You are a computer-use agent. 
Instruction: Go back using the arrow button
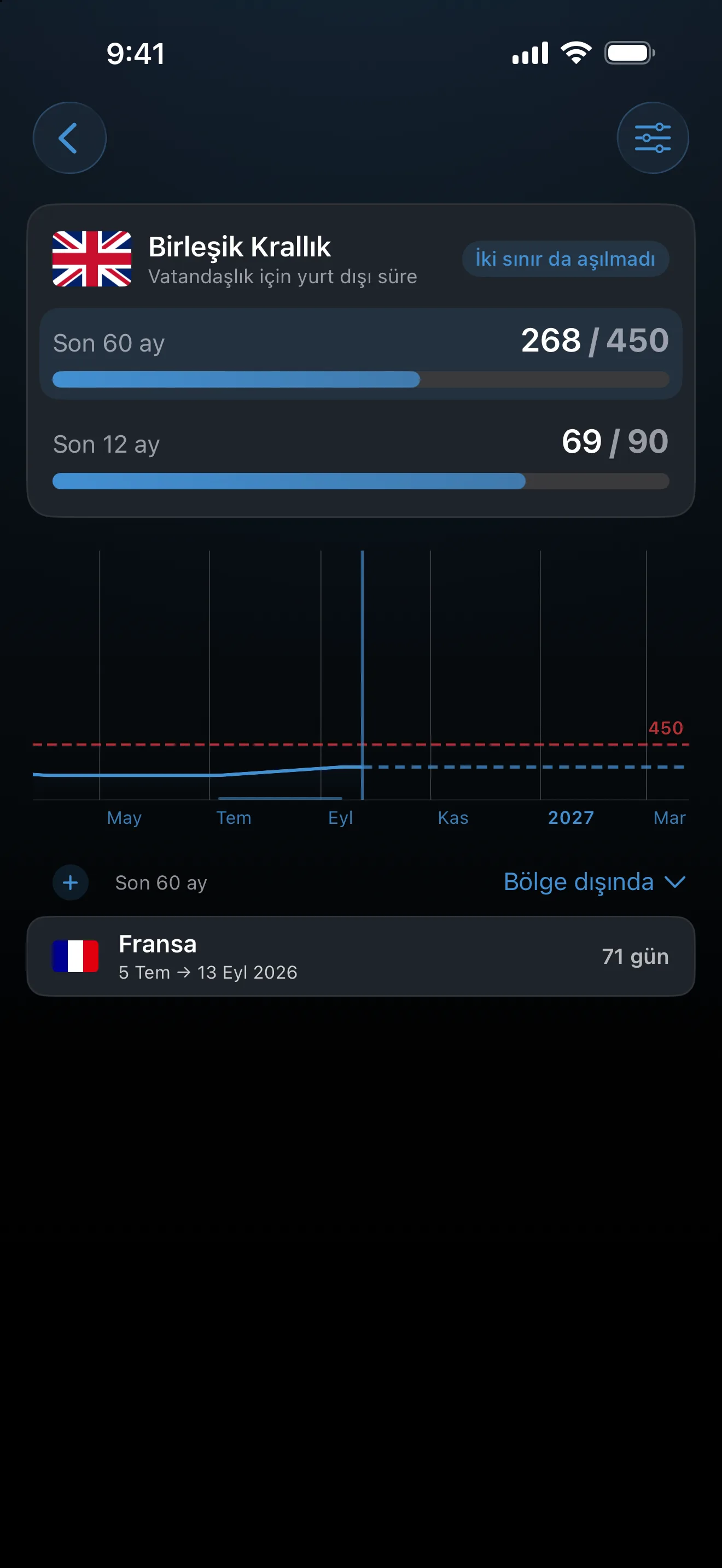coord(69,138)
